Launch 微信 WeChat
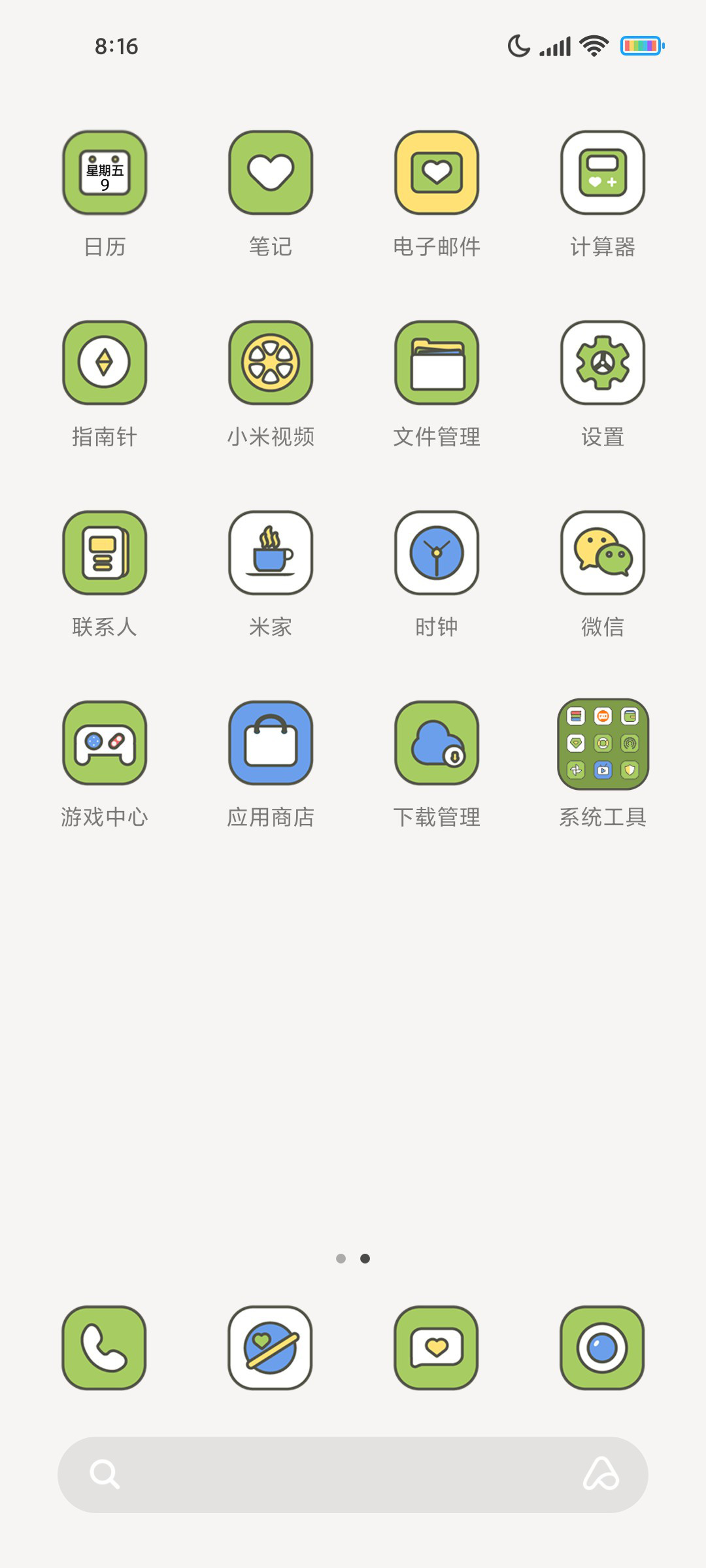 point(603,553)
